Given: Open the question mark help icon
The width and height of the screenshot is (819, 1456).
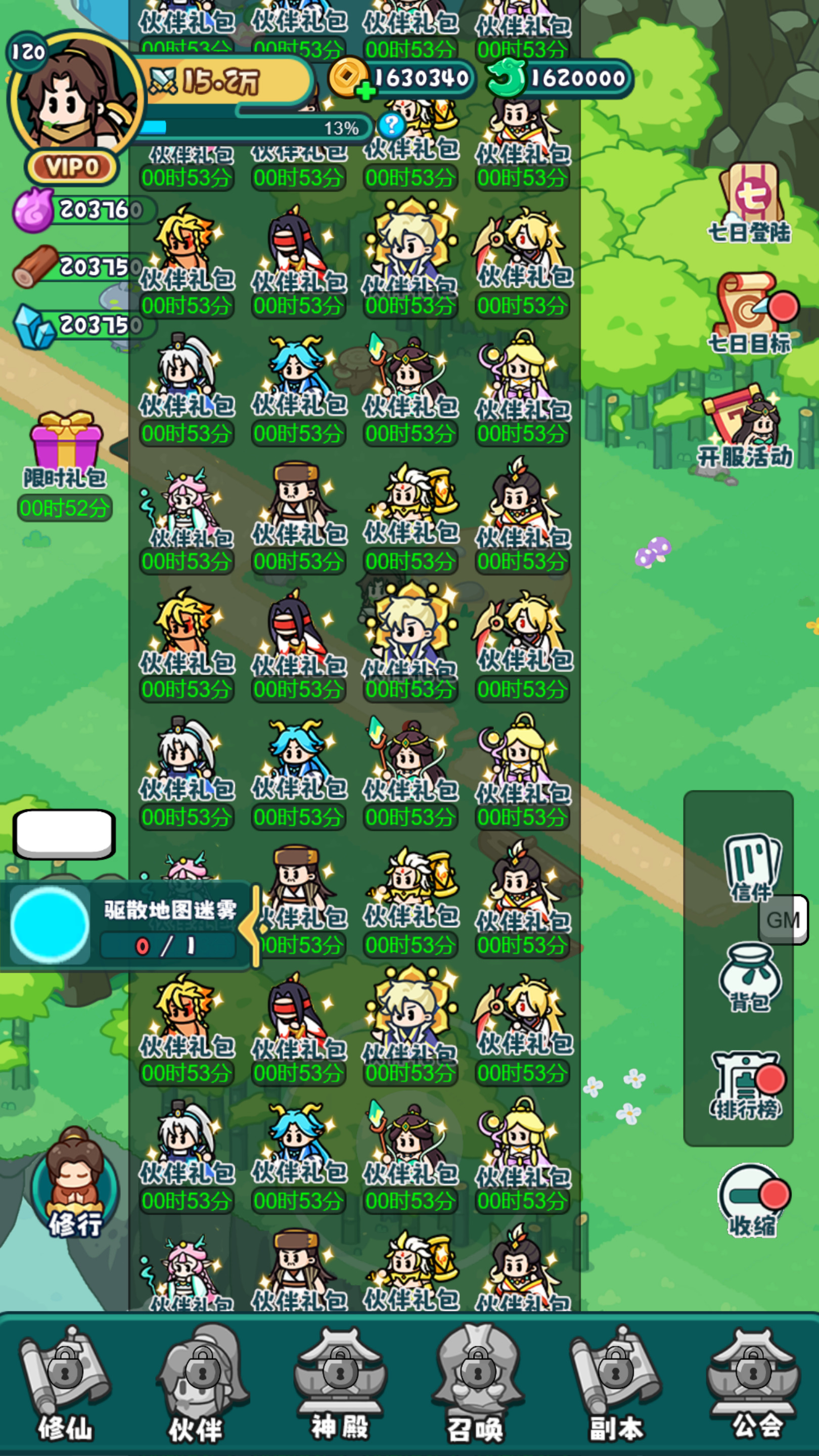Looking at the screenshot, I should tap(391, 125).
